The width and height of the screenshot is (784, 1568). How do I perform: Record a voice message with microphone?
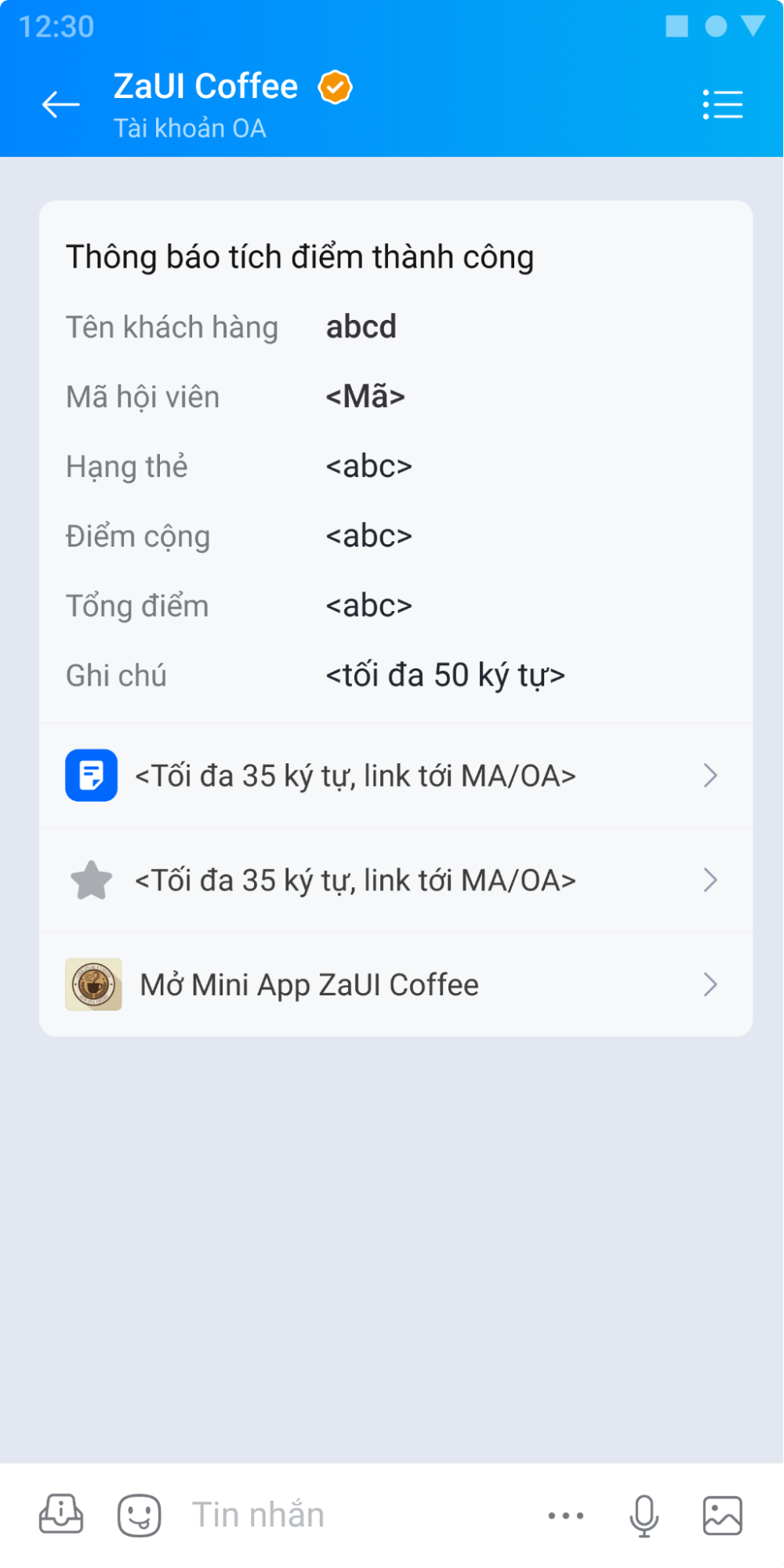pos(644,1515)
